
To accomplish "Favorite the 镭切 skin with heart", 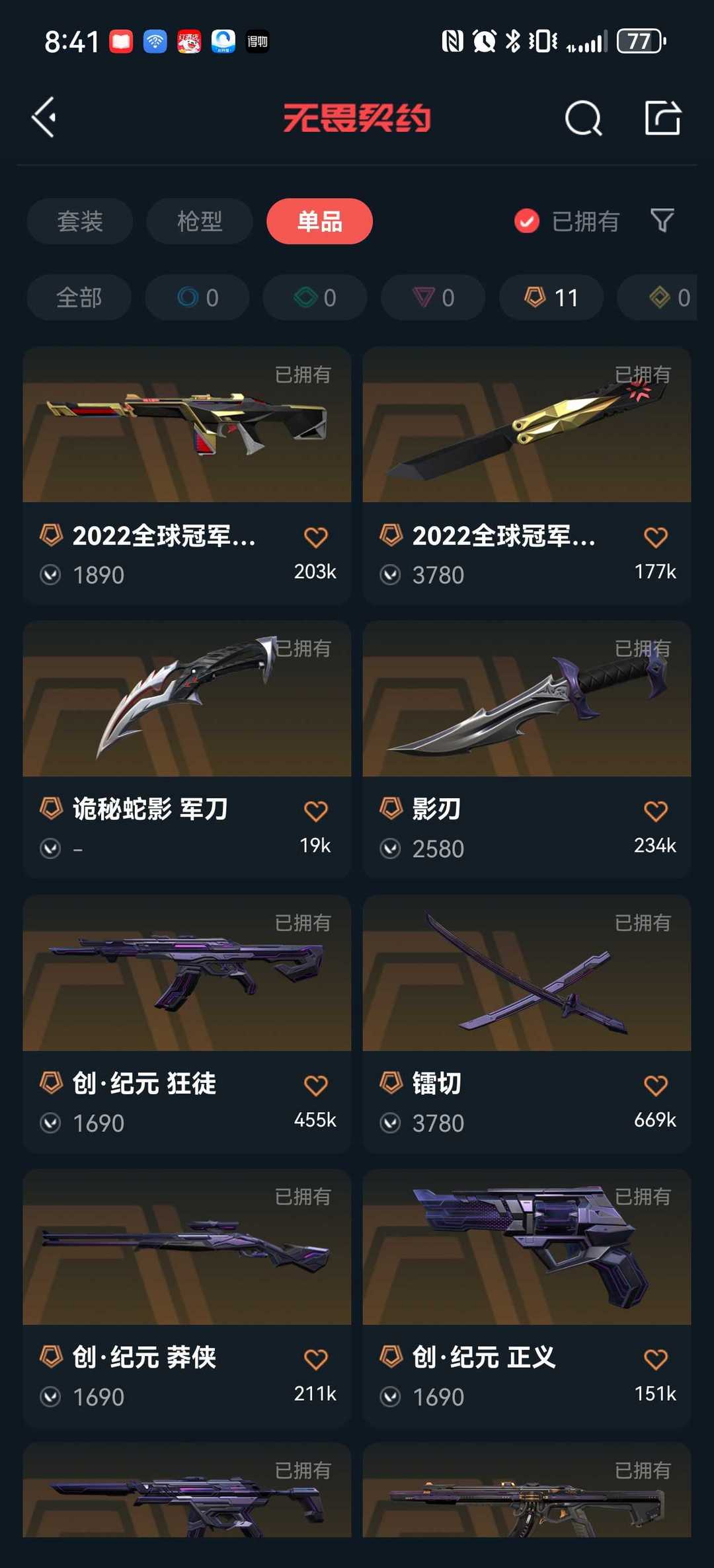I will [x=656, y=1085].
